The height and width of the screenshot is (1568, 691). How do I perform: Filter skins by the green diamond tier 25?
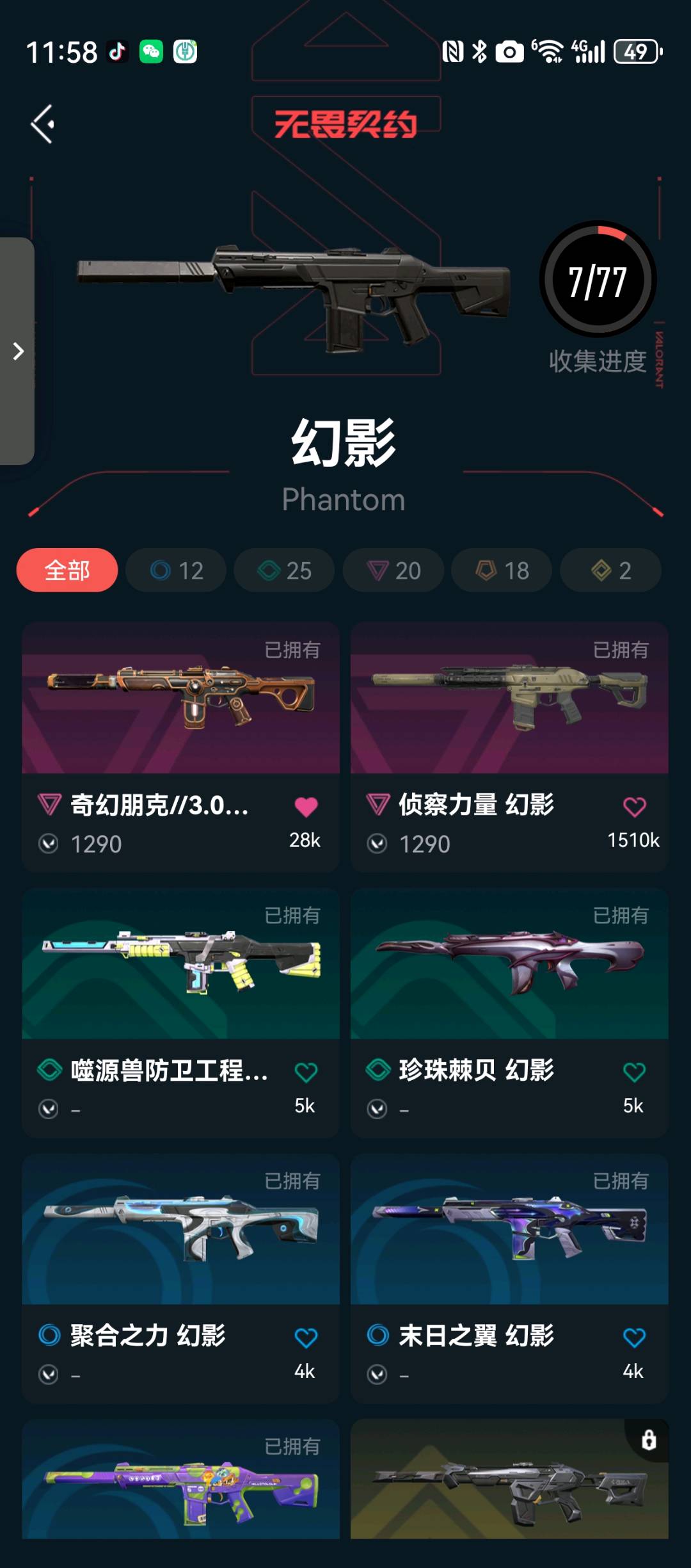point(284,570)
